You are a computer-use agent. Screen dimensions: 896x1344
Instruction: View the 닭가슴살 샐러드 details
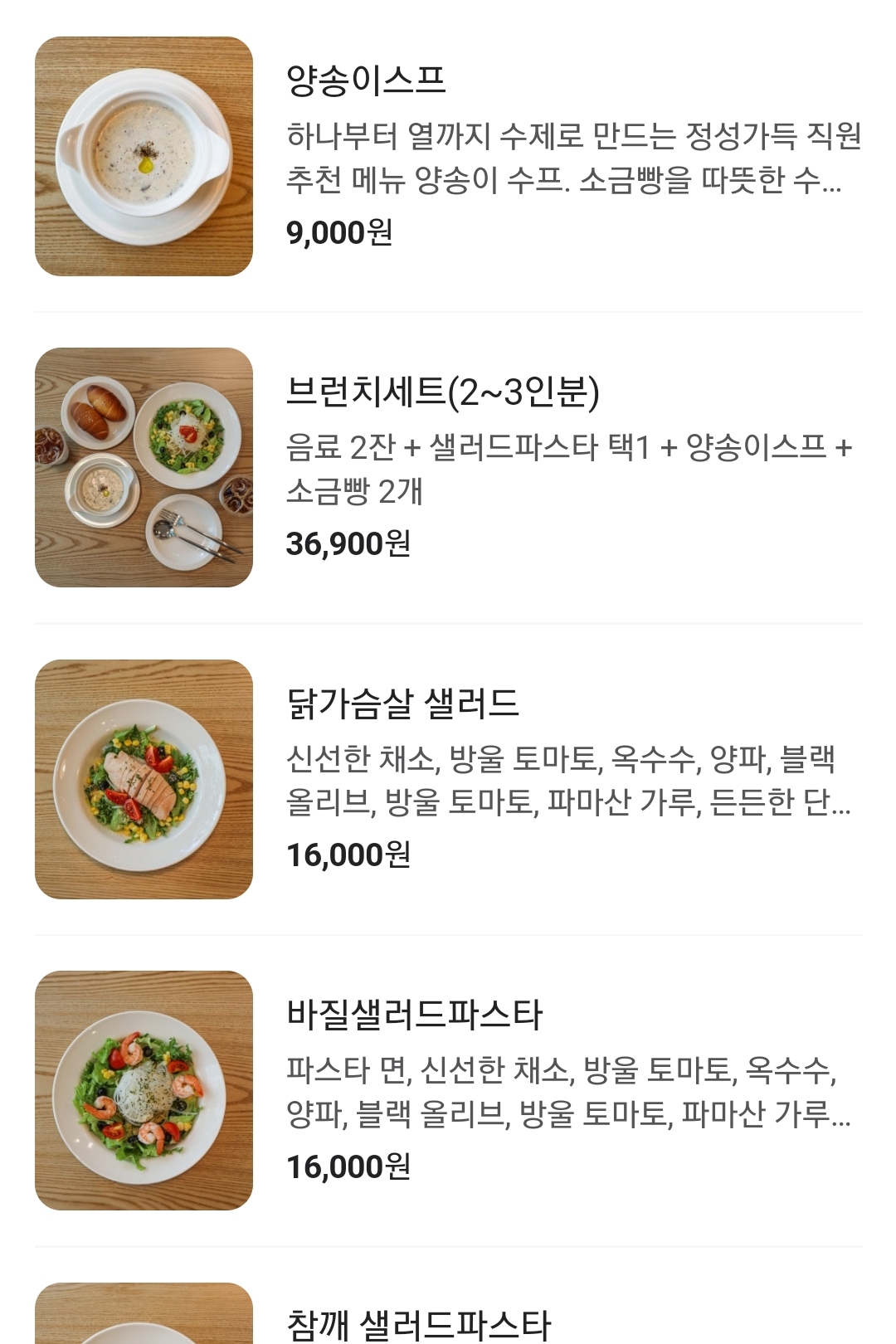pos(402,704)
